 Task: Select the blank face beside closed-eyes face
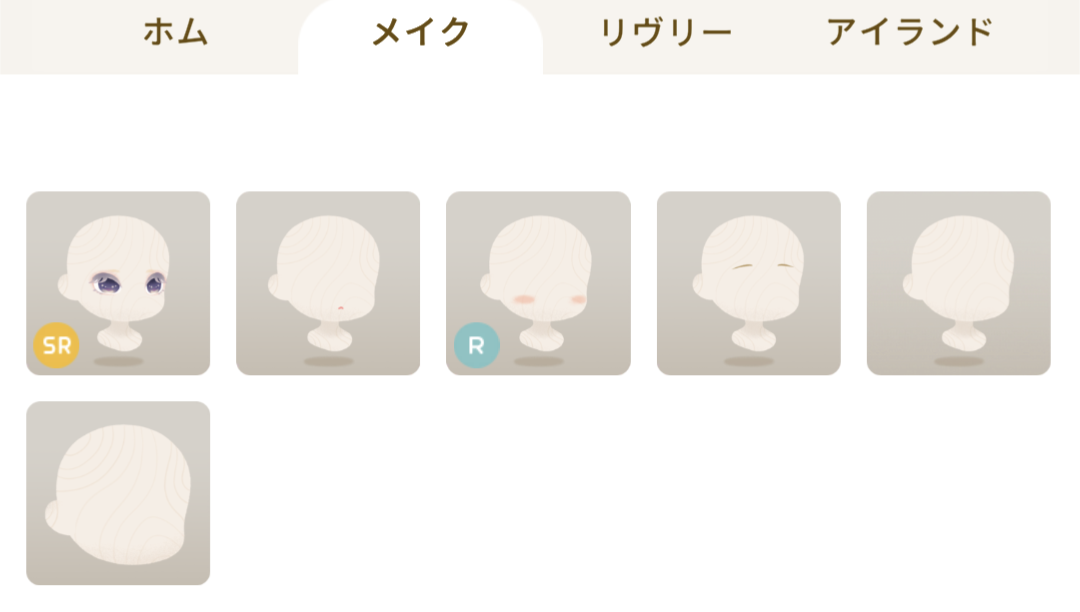click(958, 283)
